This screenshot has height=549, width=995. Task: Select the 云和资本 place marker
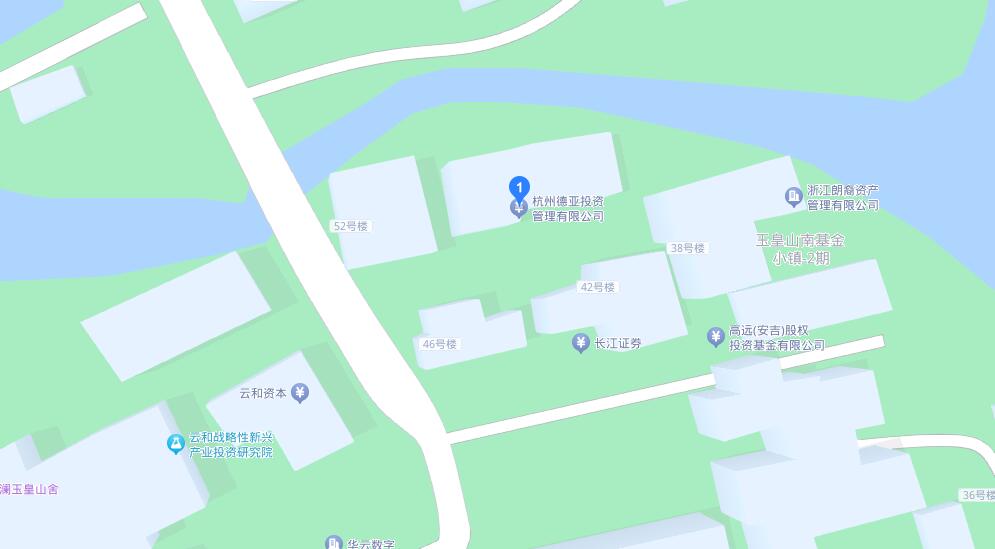[x=301, y=393]
